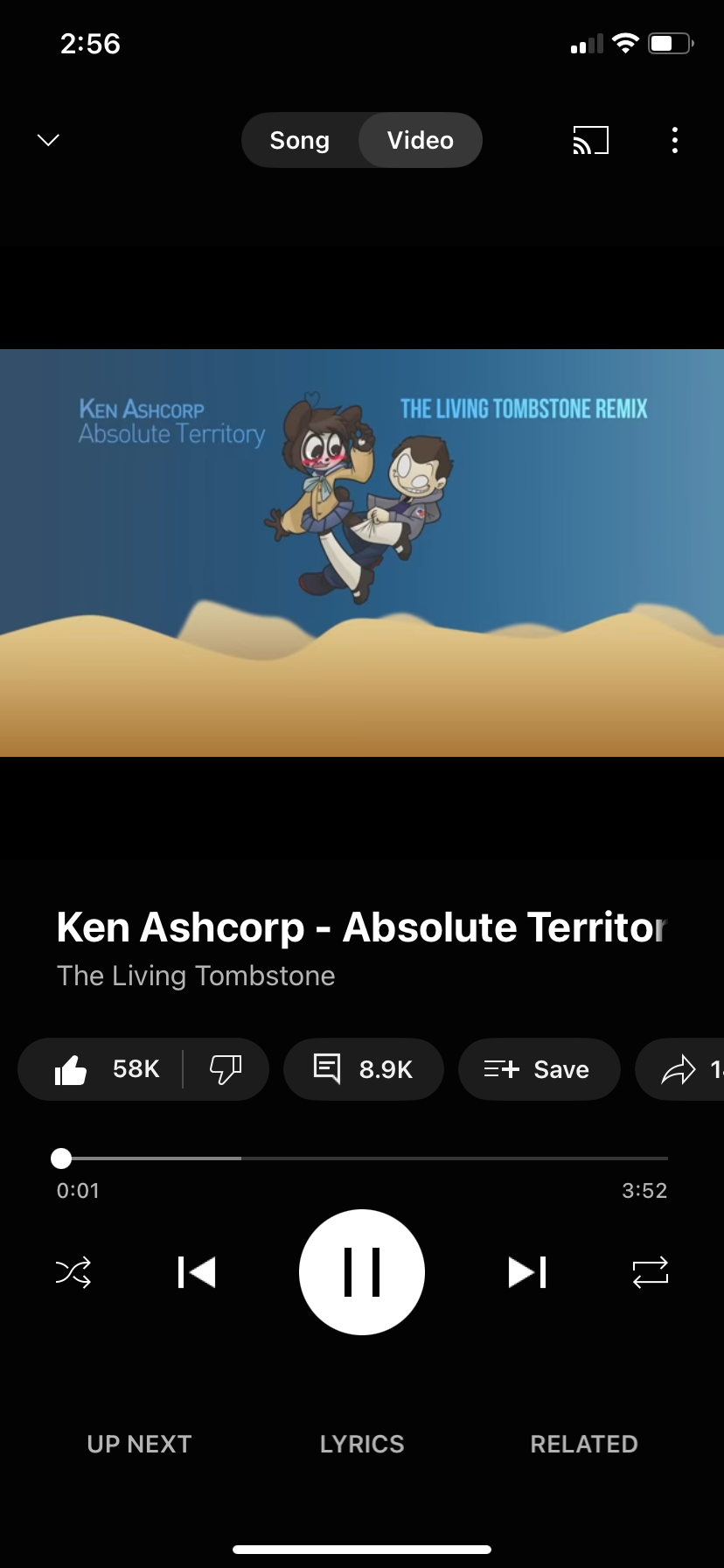724x1568 pixels.
Task: Show the Lyrics tab
Action: 362,1444
